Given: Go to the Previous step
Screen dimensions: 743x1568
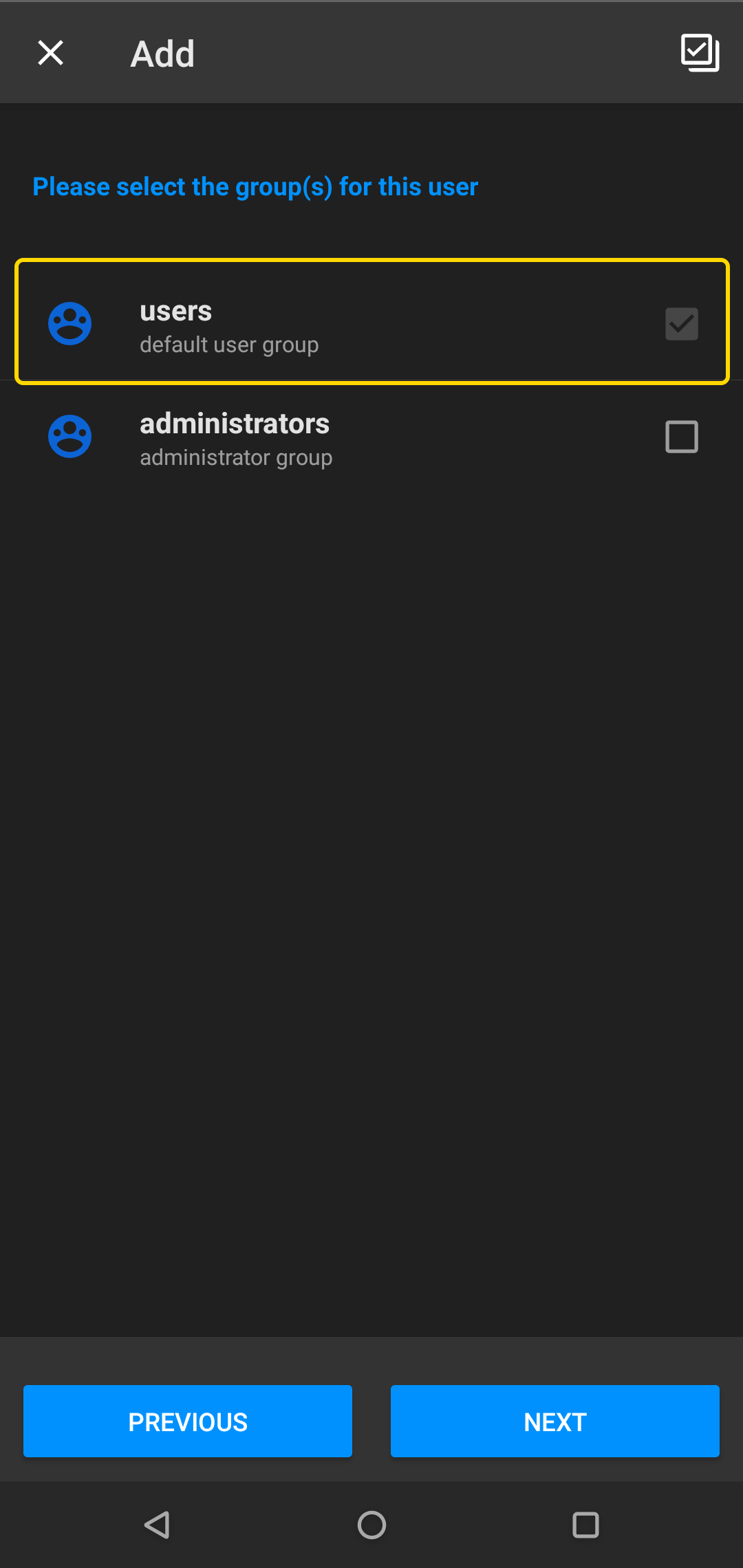Looking at the screenshot, I should coord(188,1421).
